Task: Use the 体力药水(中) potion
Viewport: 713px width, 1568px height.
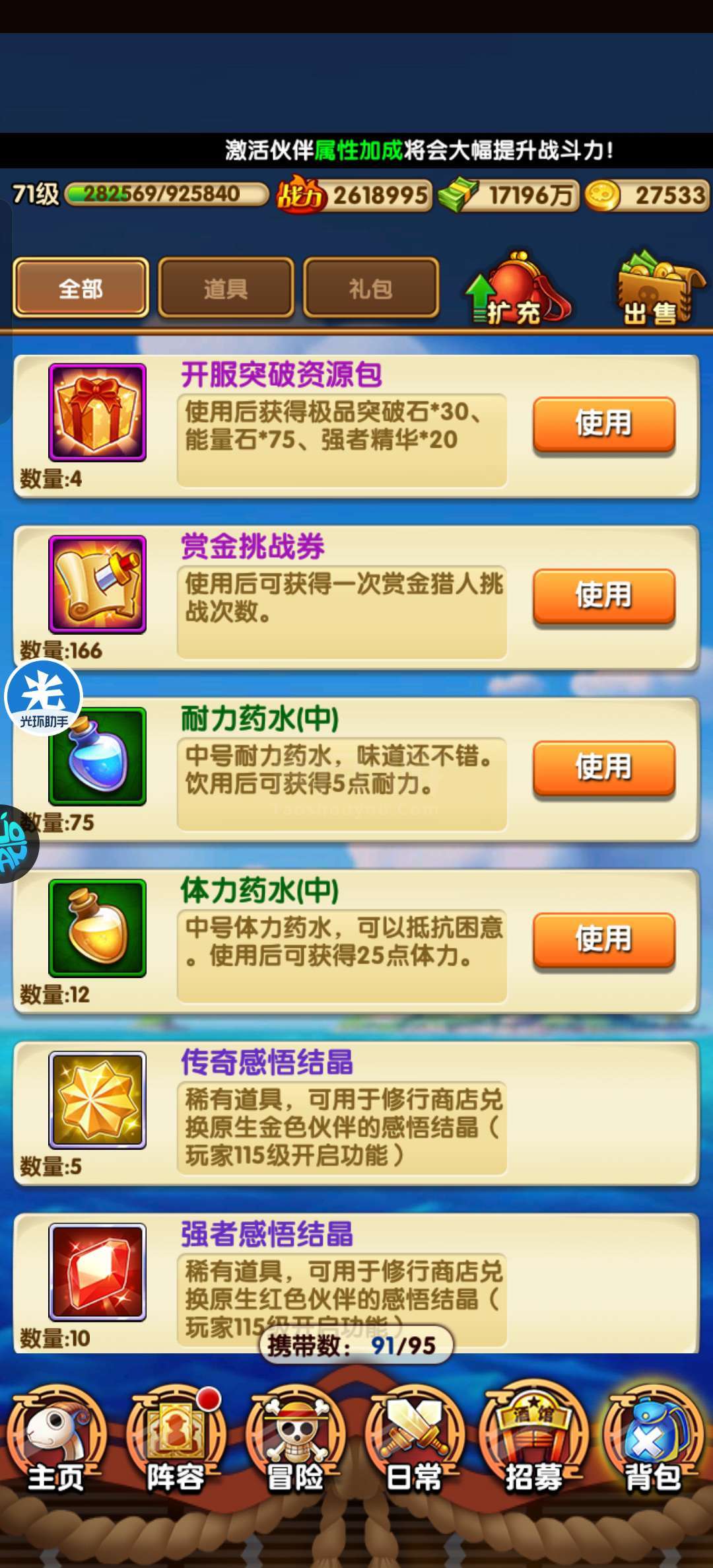Action: point(604,939)
